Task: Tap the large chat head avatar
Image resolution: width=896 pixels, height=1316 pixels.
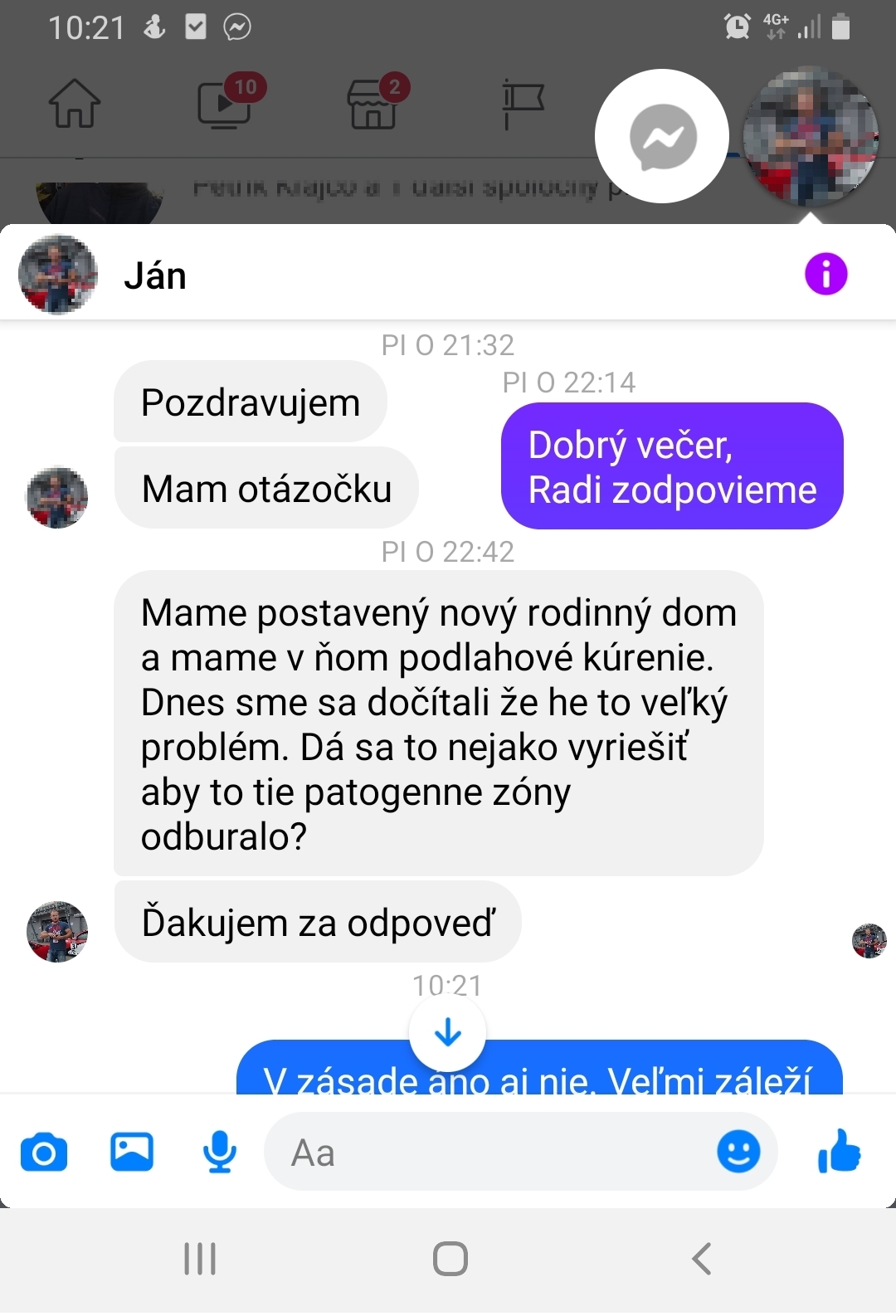Action: pos(810,137)
